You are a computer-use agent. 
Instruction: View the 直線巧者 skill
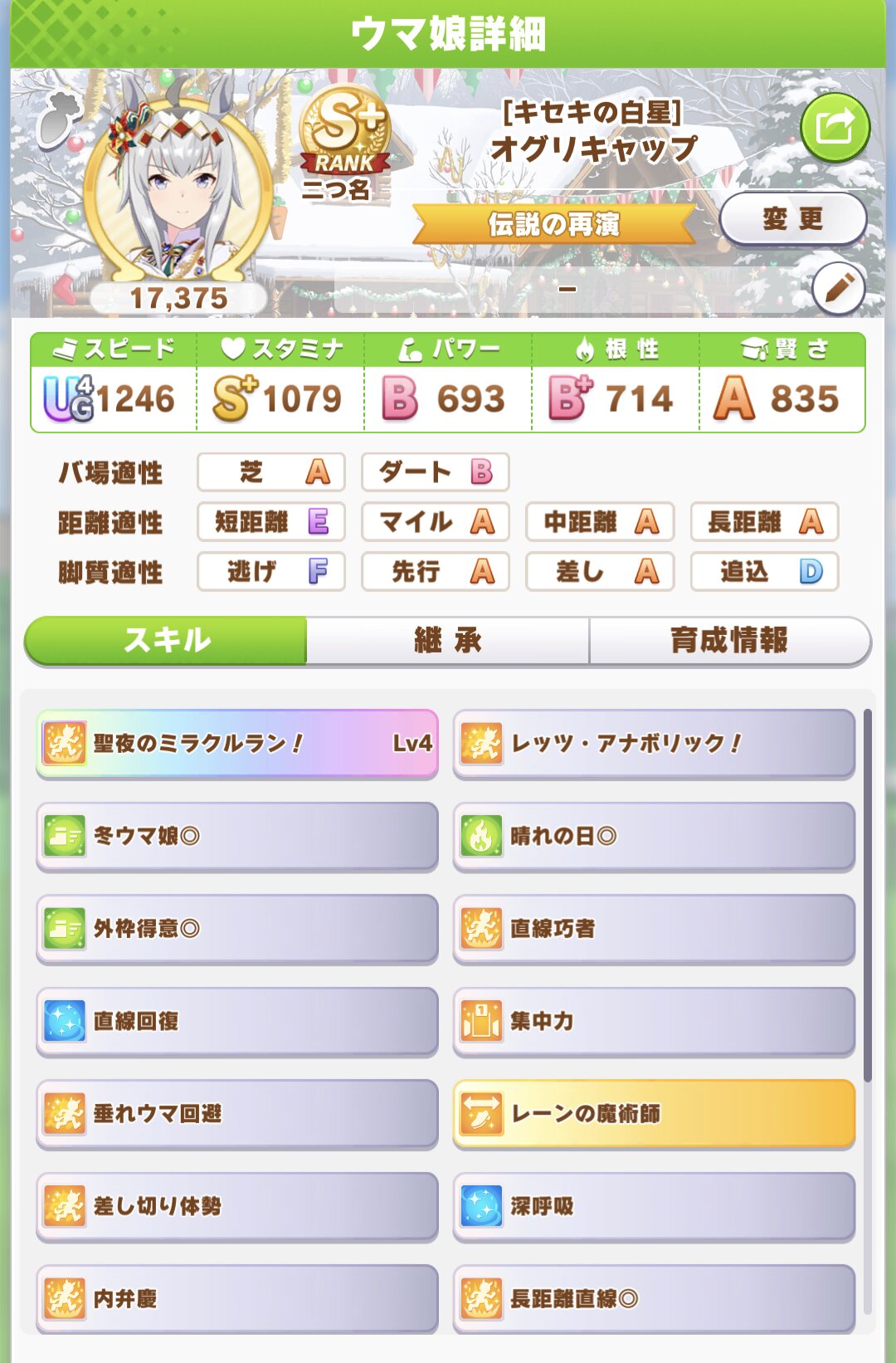[x=654, y=928]
